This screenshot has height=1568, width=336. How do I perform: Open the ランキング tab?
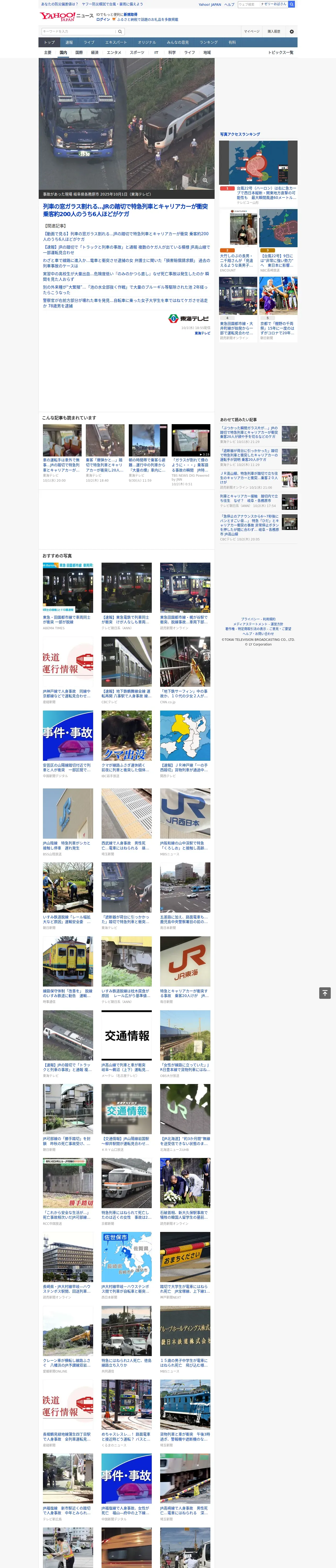point(209,43)
